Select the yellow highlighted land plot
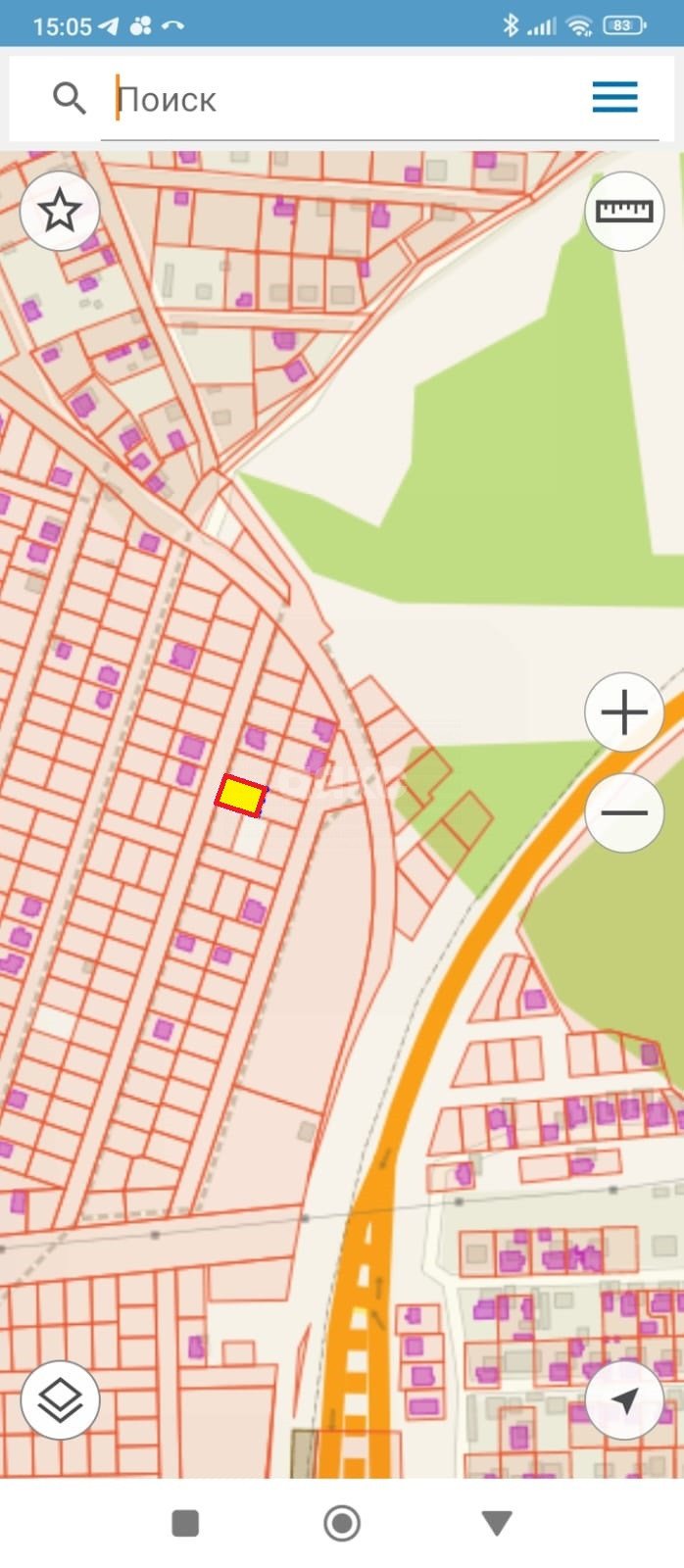 point(241,797)
